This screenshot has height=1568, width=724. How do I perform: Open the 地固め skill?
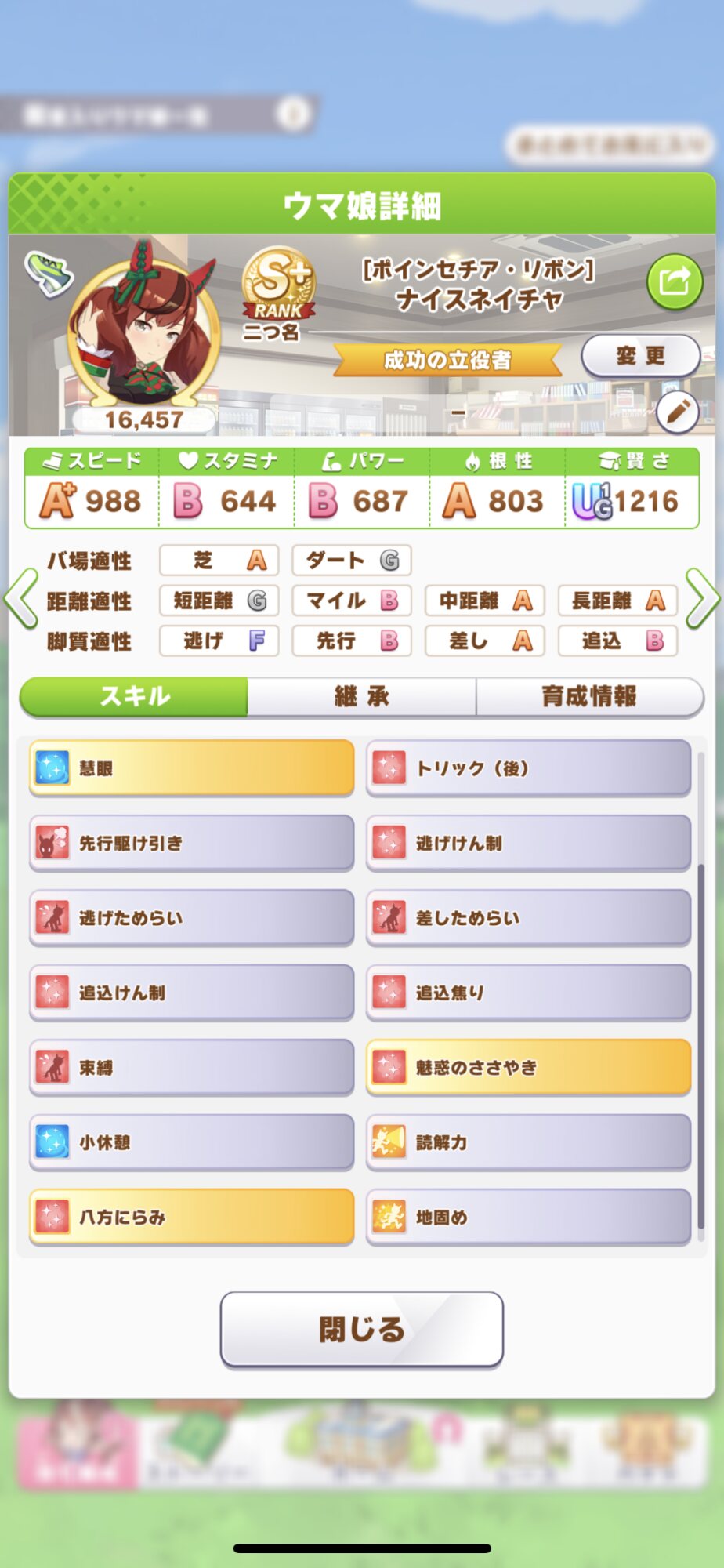[x=528, y=1217]
